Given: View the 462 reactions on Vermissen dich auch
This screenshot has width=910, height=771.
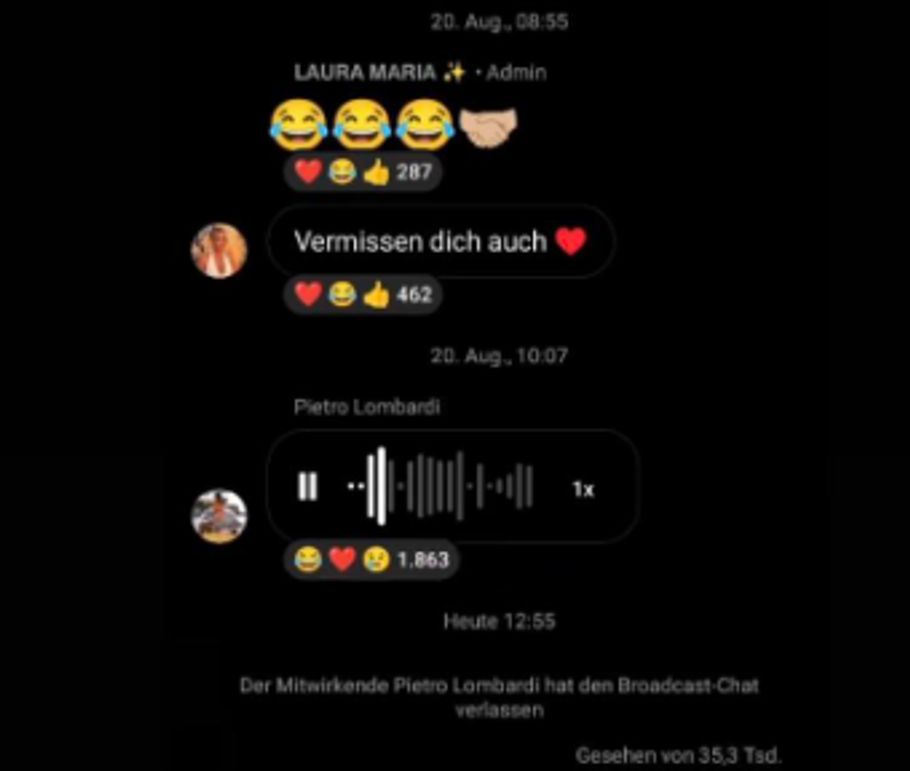Looking at the screenshot, I should 362,295.
